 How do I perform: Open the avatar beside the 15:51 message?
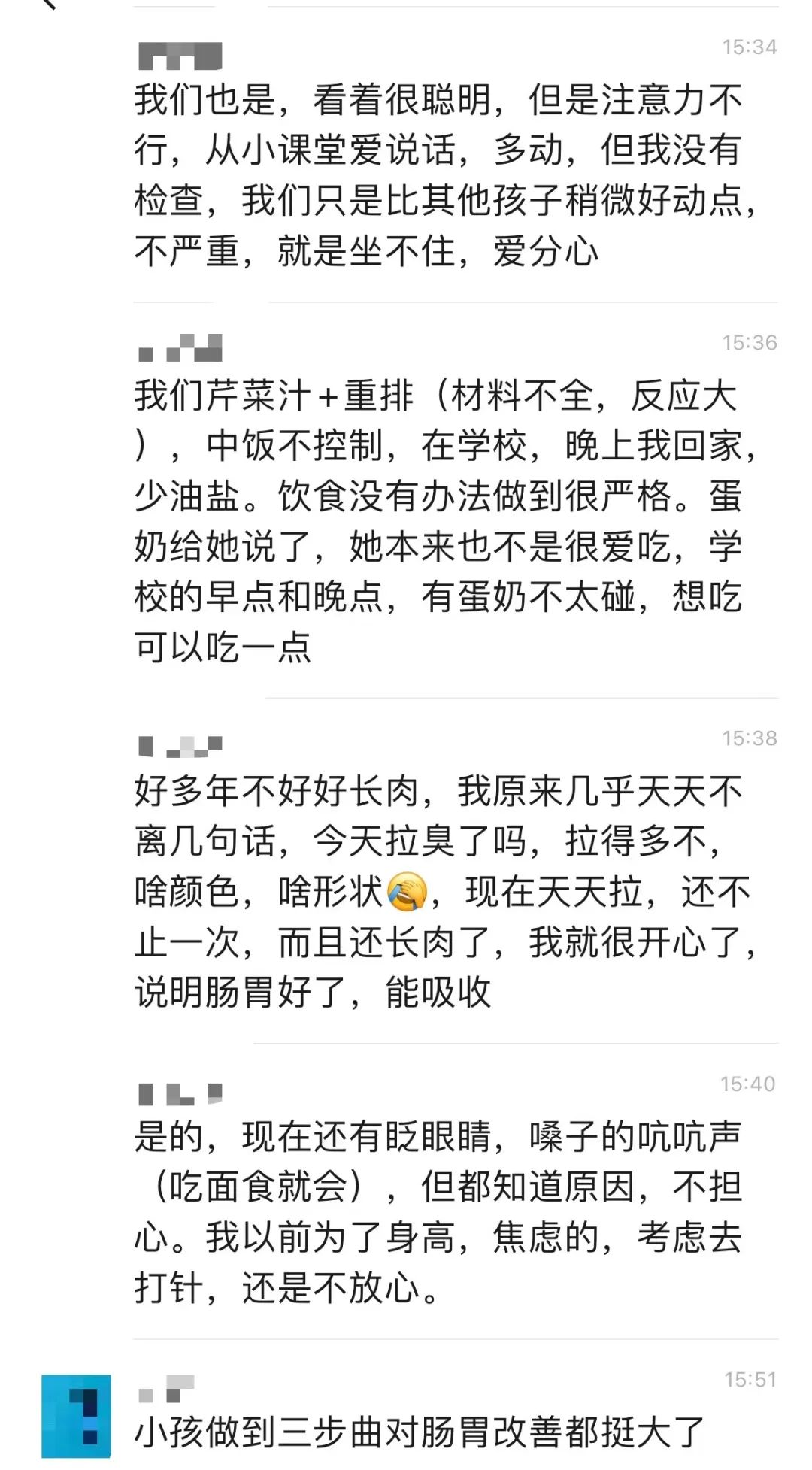click(76, 1416)
